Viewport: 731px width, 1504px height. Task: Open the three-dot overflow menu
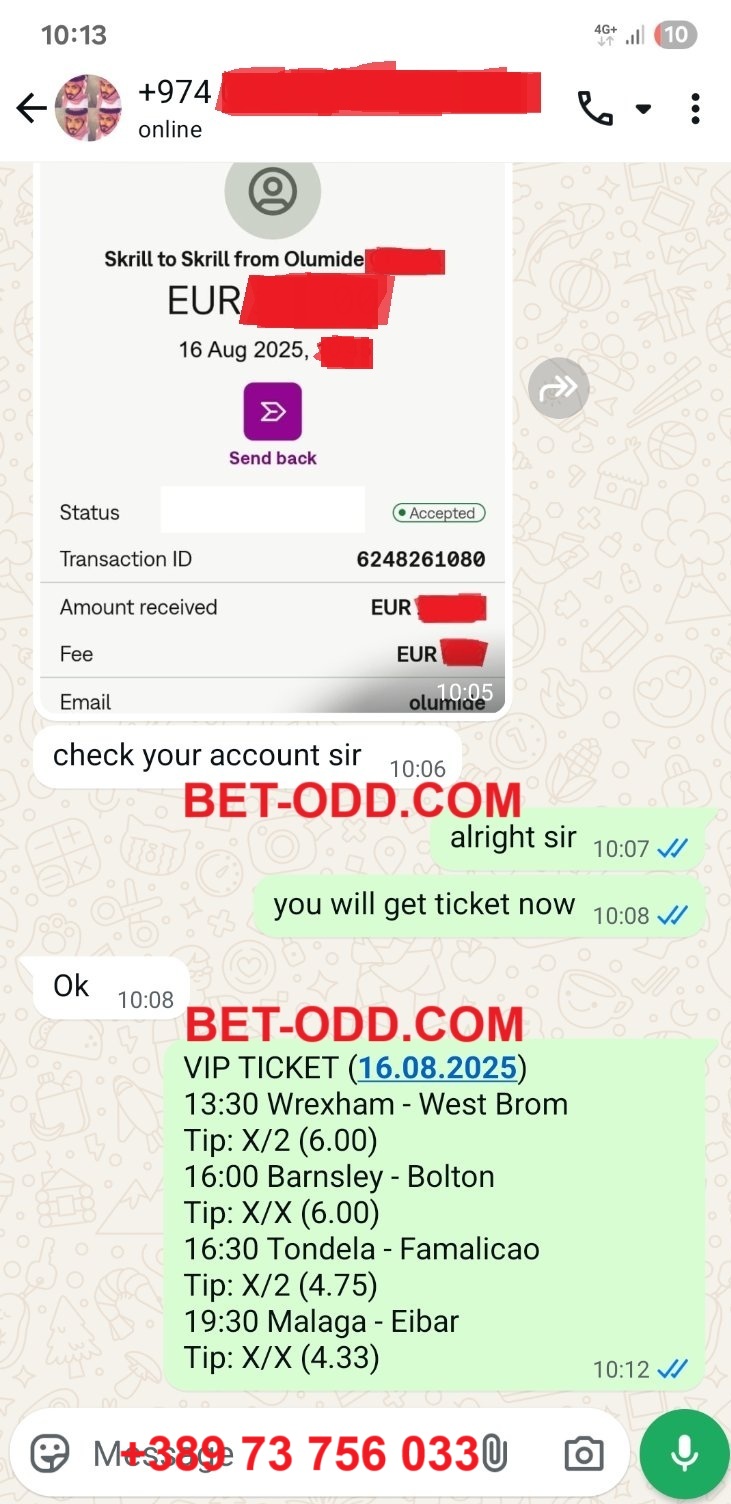point(695,108)
